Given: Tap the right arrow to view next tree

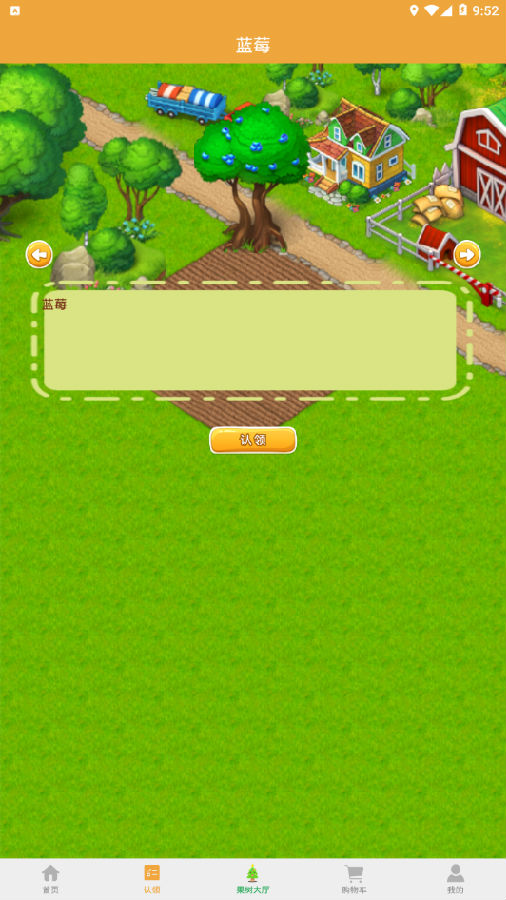Looking at the screenshot, I should click(466, 254).
